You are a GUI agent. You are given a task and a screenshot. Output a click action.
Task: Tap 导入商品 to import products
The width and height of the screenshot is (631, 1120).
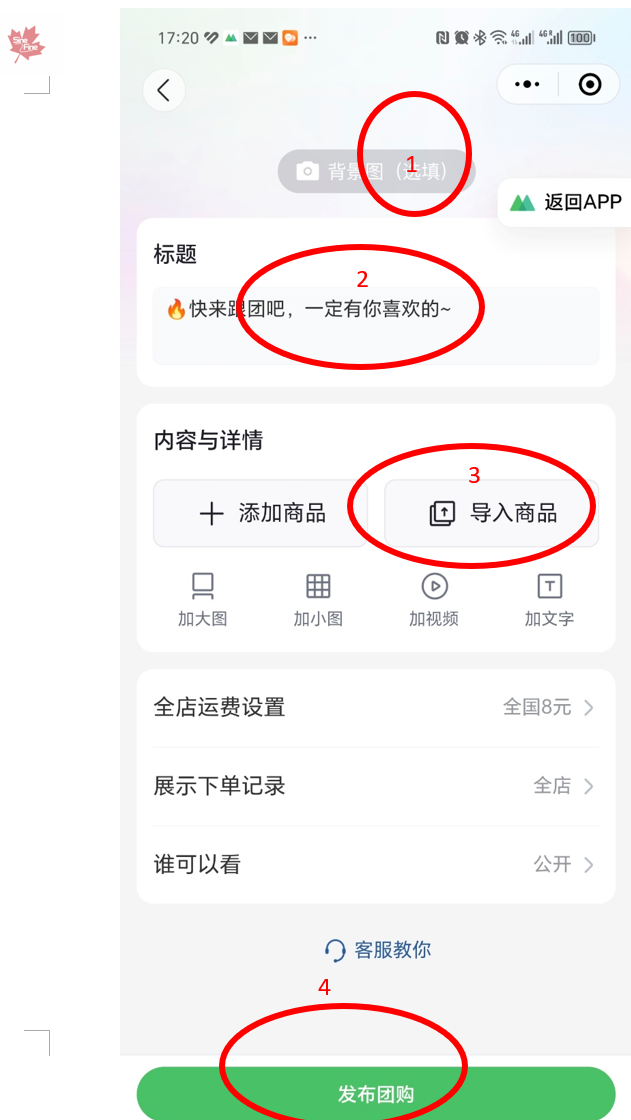pos(492,514)
